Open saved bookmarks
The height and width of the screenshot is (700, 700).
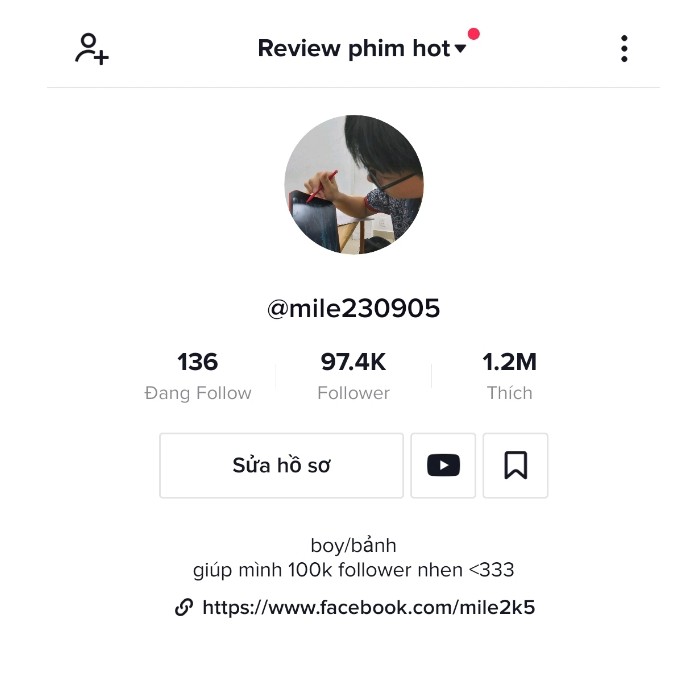click(x=515, y=465)
